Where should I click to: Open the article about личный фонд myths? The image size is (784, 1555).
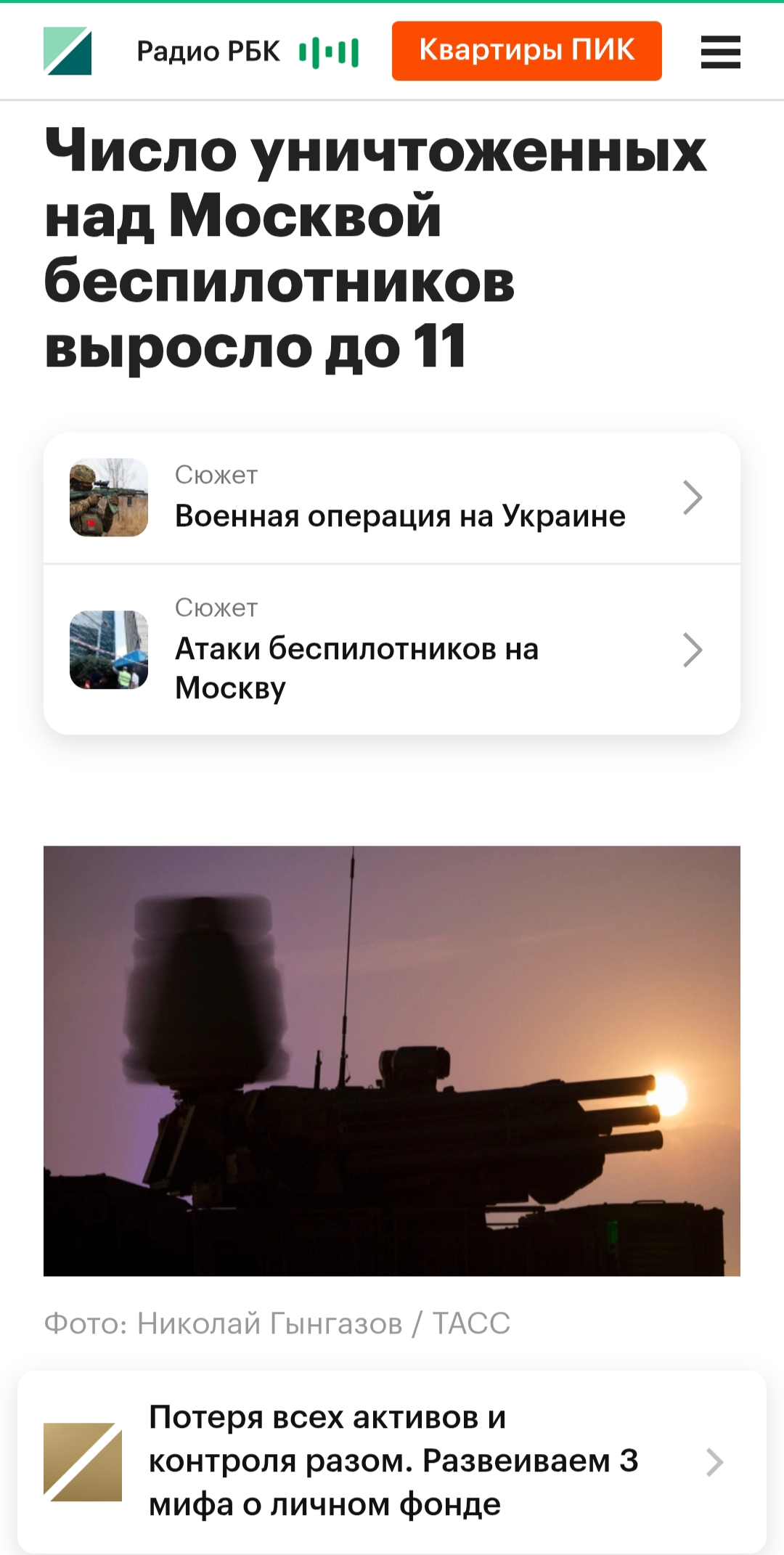[392, 1461]
